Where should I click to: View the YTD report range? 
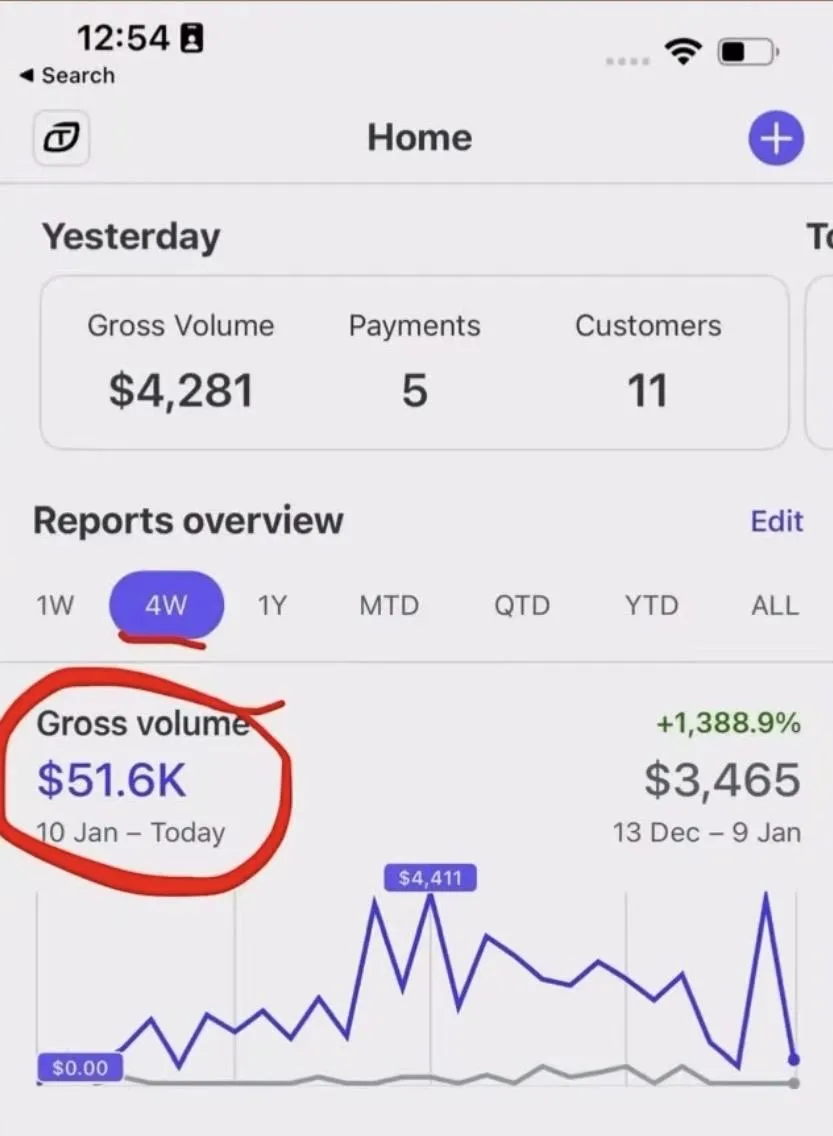(x=651, y=605)
